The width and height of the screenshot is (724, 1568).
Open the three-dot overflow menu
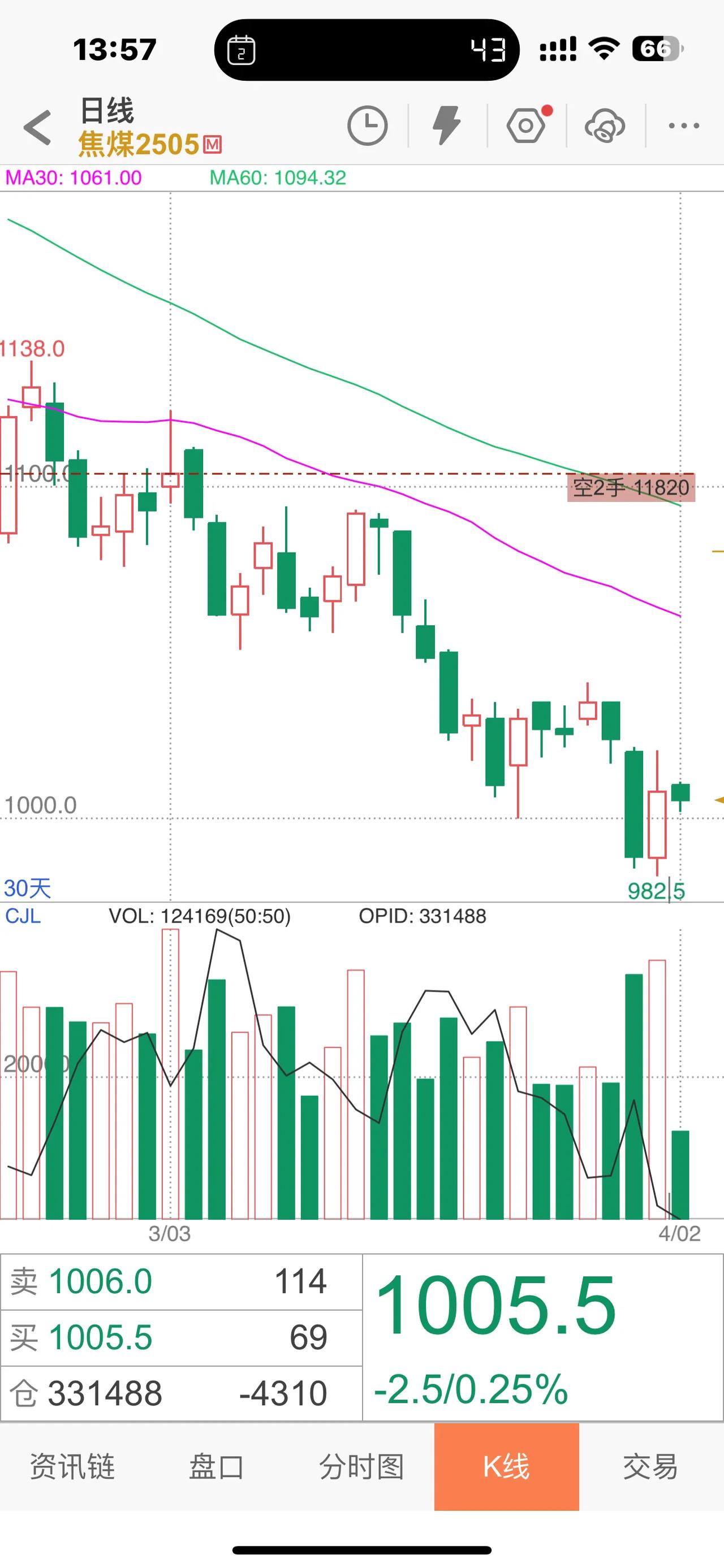point(684,126)
